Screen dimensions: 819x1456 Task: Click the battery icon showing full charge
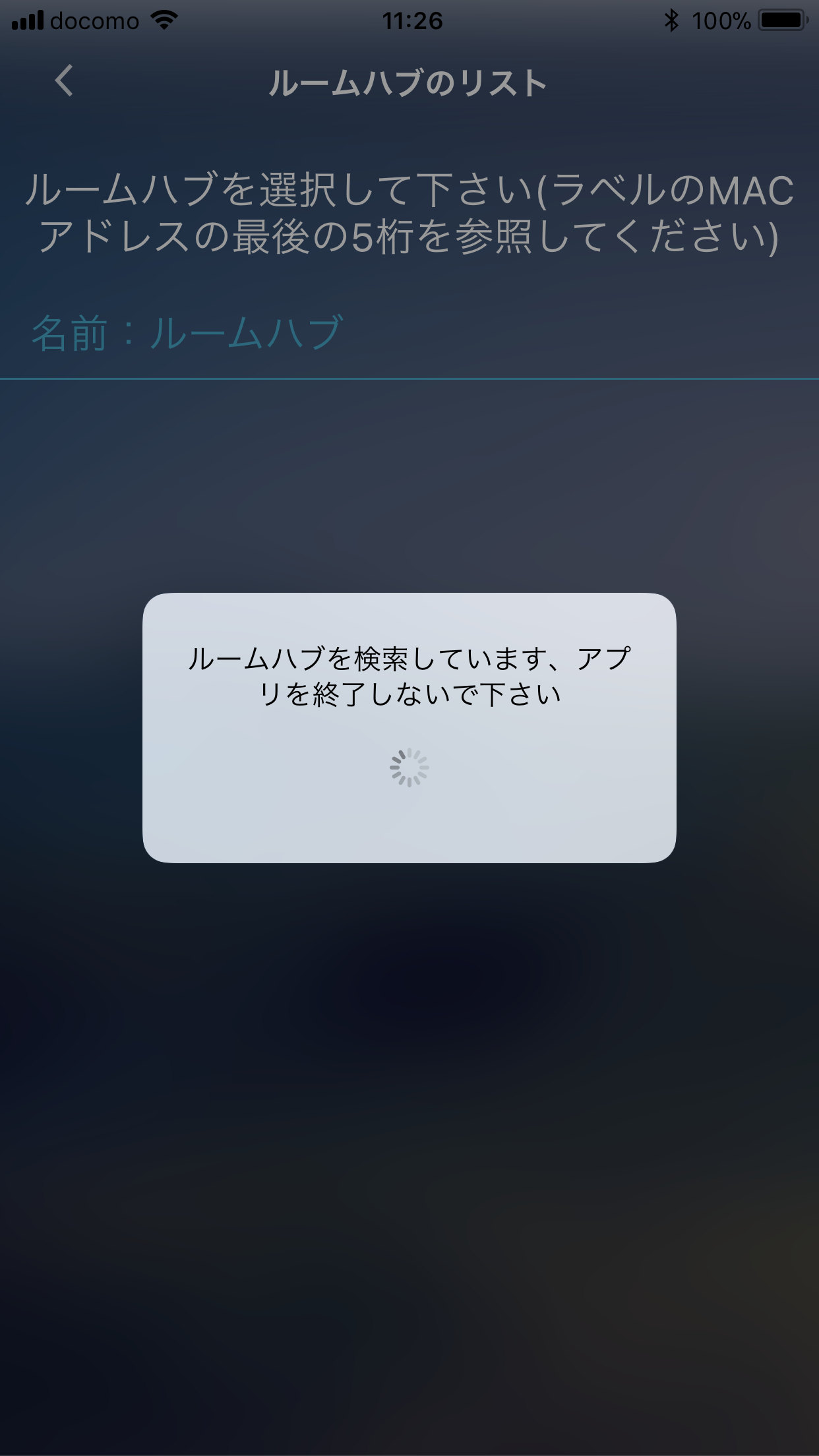point(781,20)
